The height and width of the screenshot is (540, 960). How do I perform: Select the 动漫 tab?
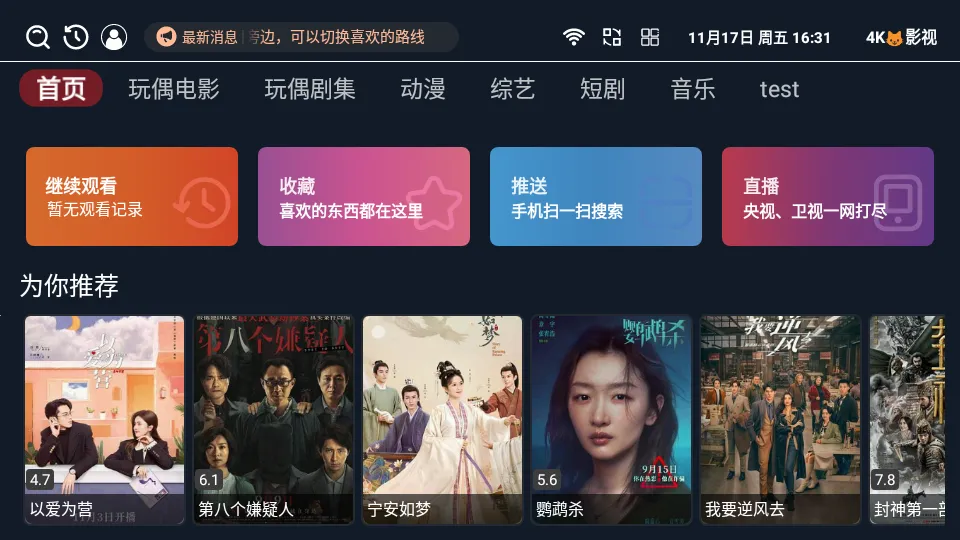423,89
